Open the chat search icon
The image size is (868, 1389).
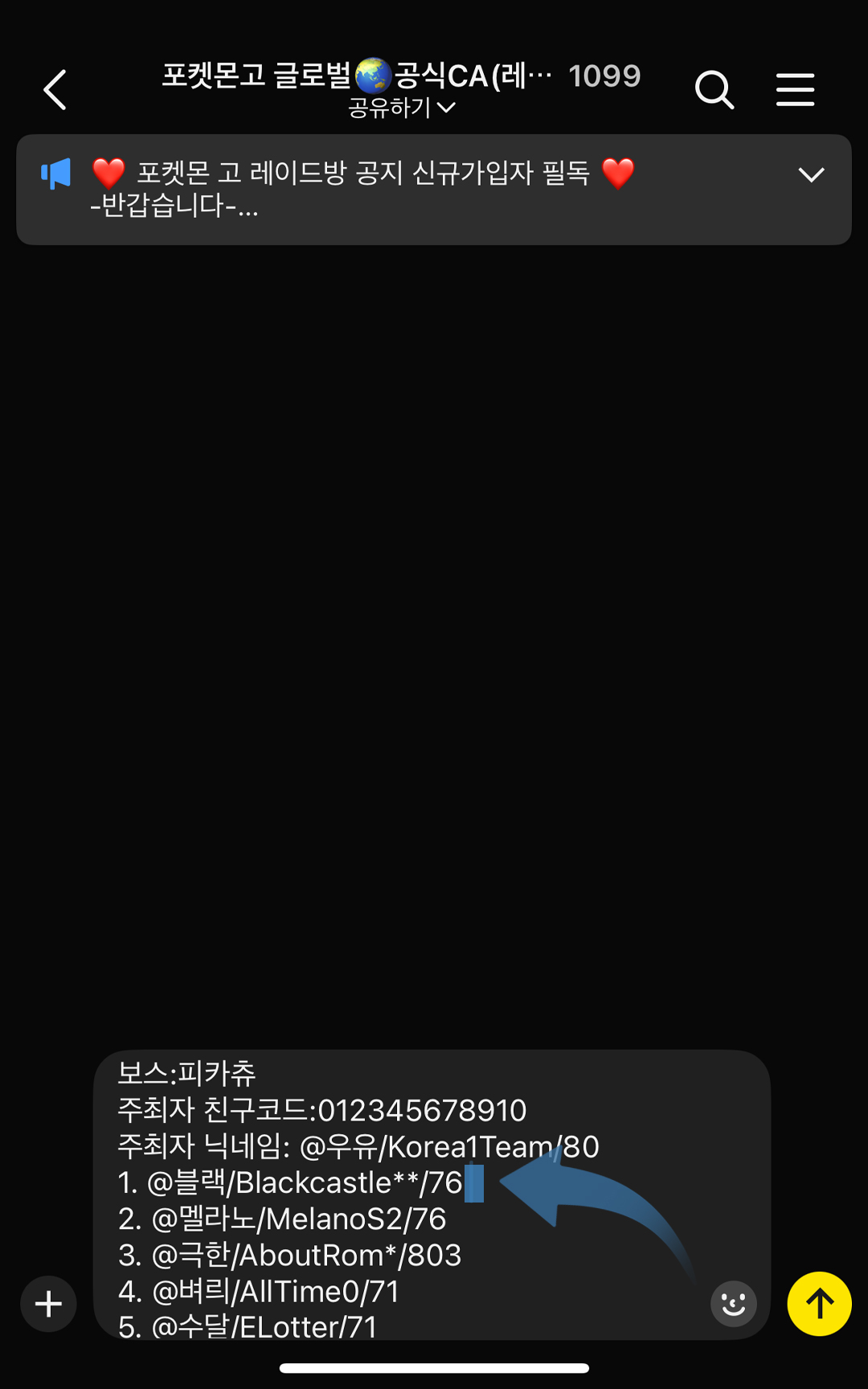pos(714,90)
